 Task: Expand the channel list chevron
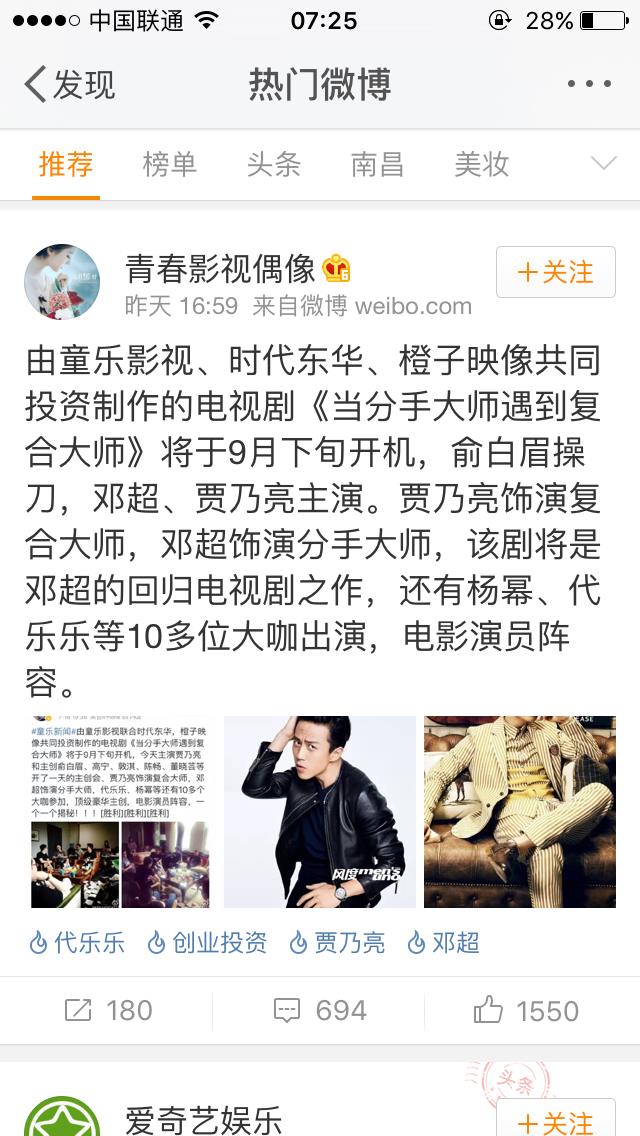604,164
